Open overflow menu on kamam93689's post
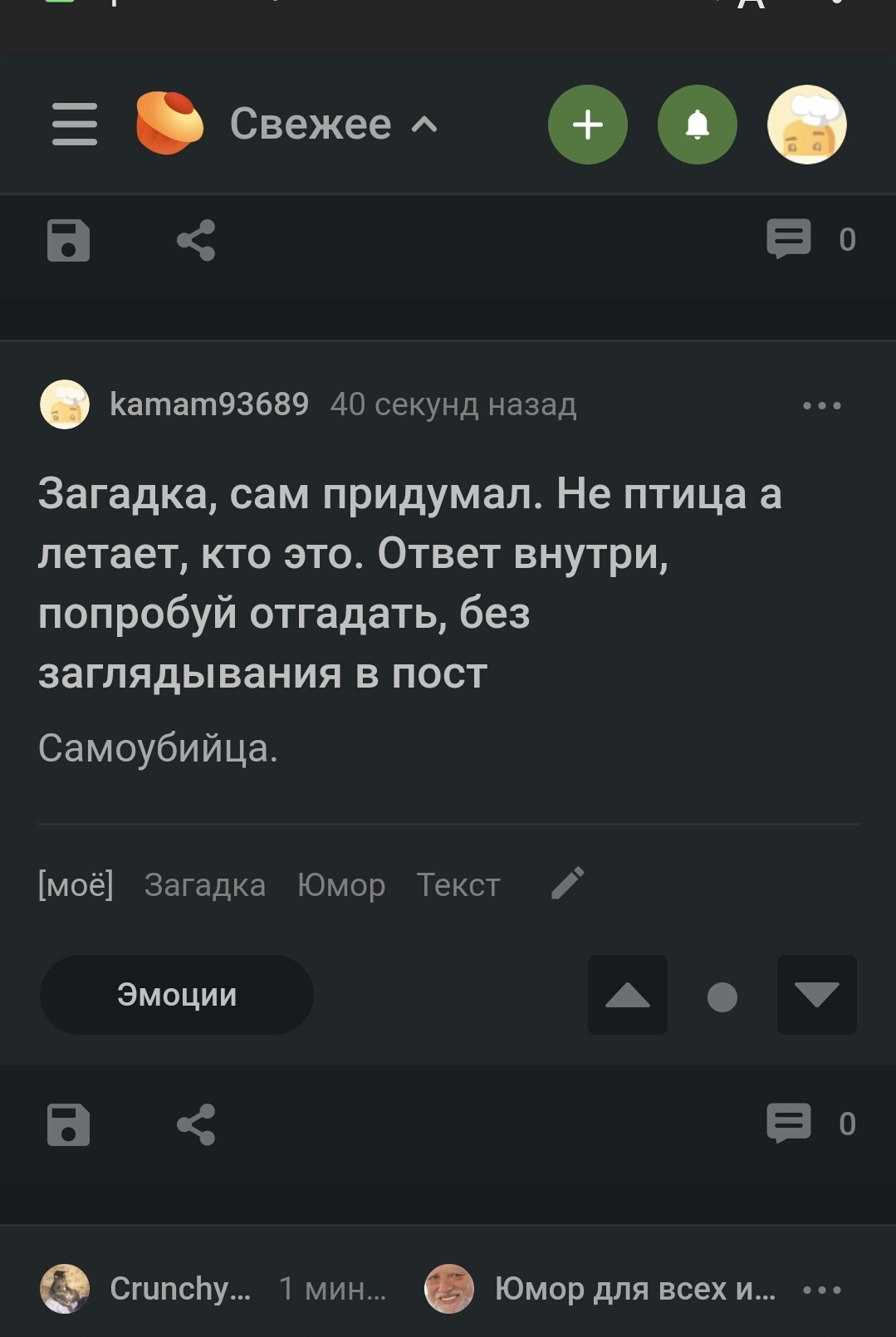Screen dimensions: 896x1337 tap(821, 406)
